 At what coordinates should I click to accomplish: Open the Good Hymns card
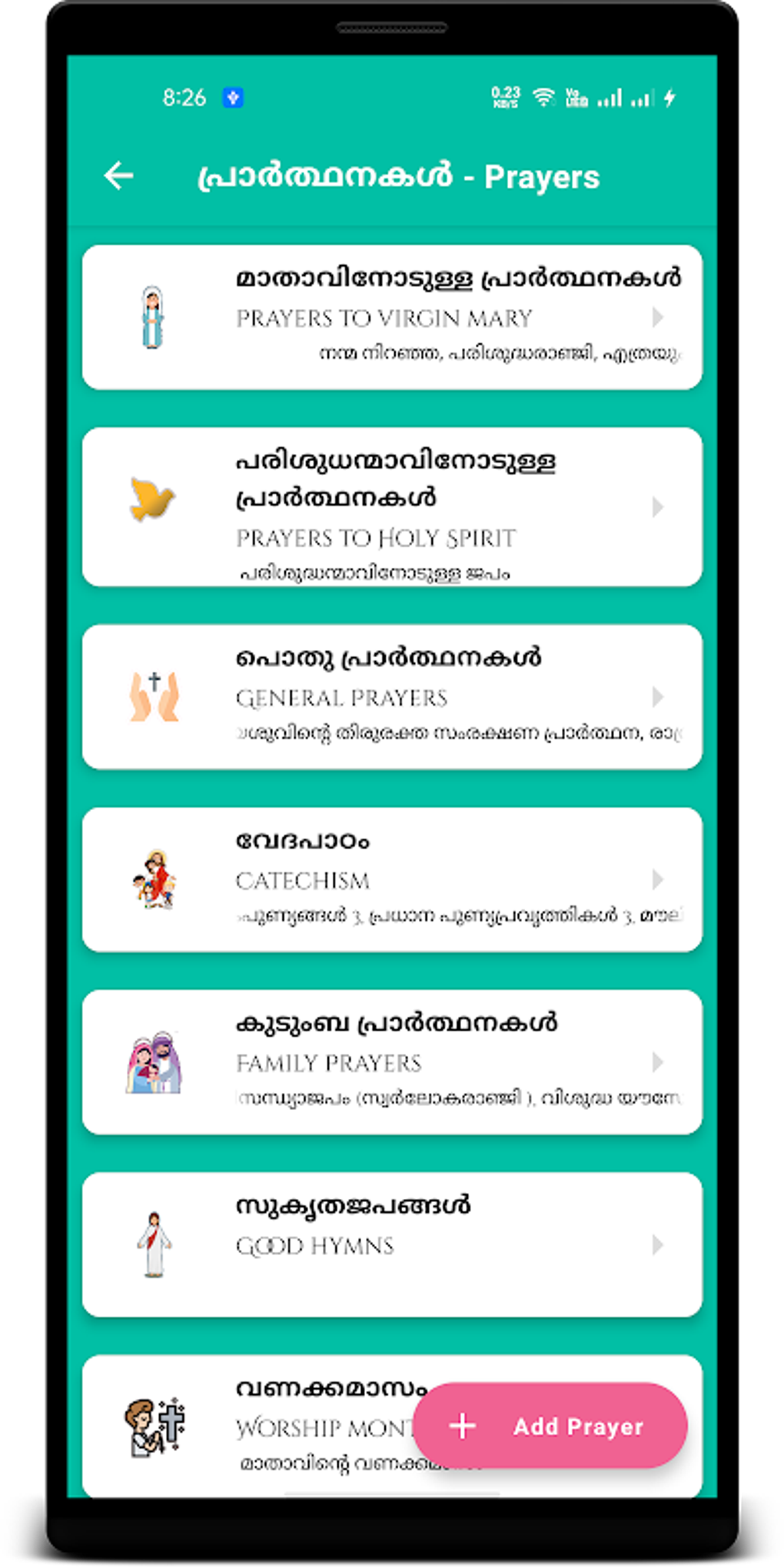click(392, 1244)
